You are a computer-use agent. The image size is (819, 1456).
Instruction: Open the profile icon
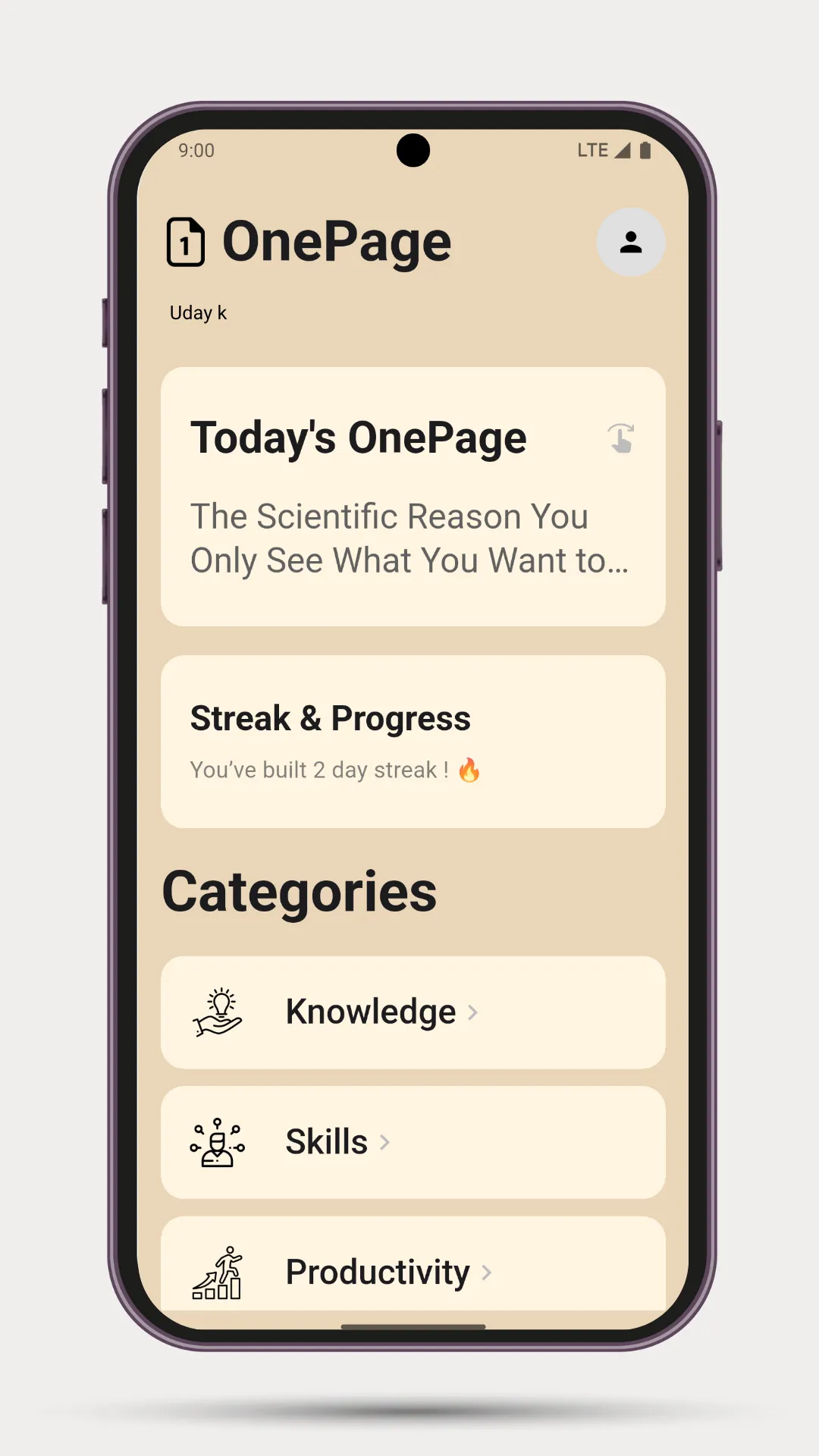click(630, 242)
